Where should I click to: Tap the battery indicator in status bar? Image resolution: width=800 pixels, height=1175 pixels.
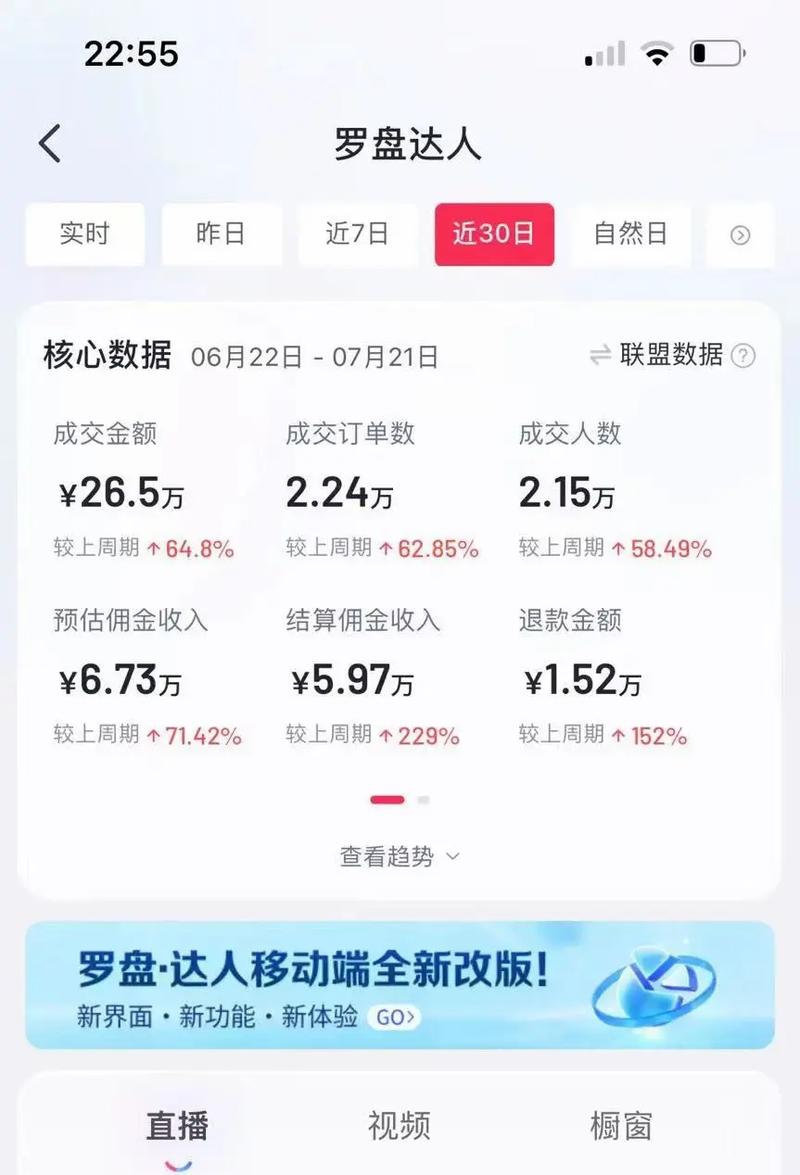click(x=717, y=53)
